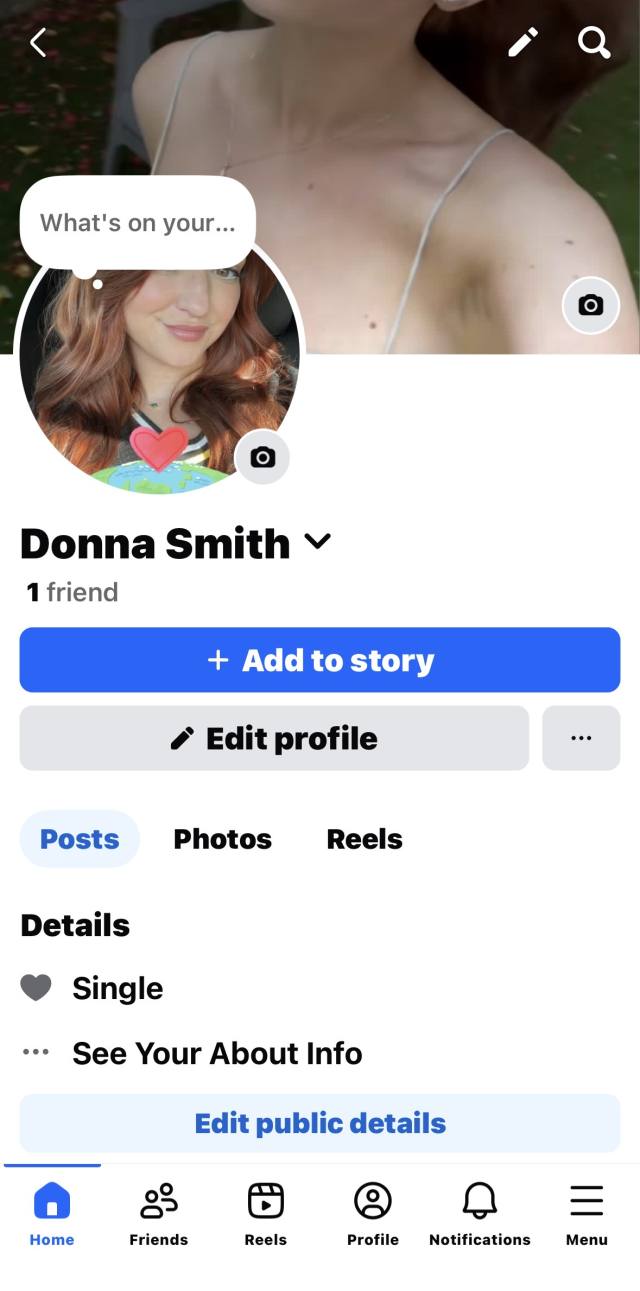Expand the chevron beside Donna Smith

(x=317, y=542)
